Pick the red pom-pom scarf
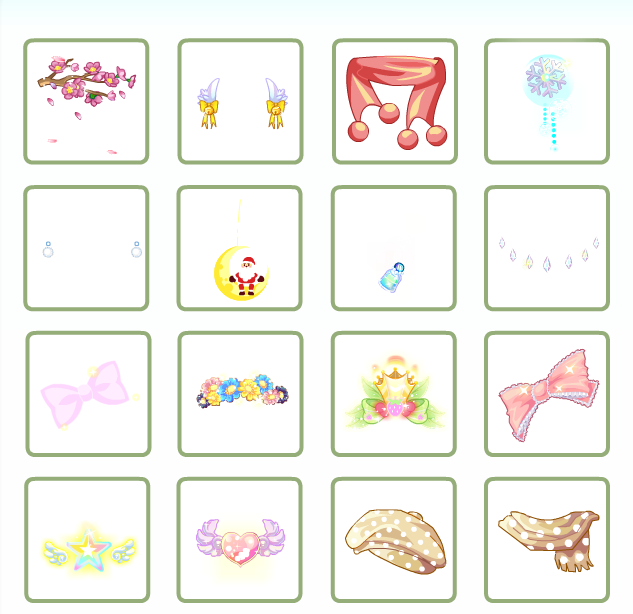This screenshot has width=633, height=614. click(394, 101)
